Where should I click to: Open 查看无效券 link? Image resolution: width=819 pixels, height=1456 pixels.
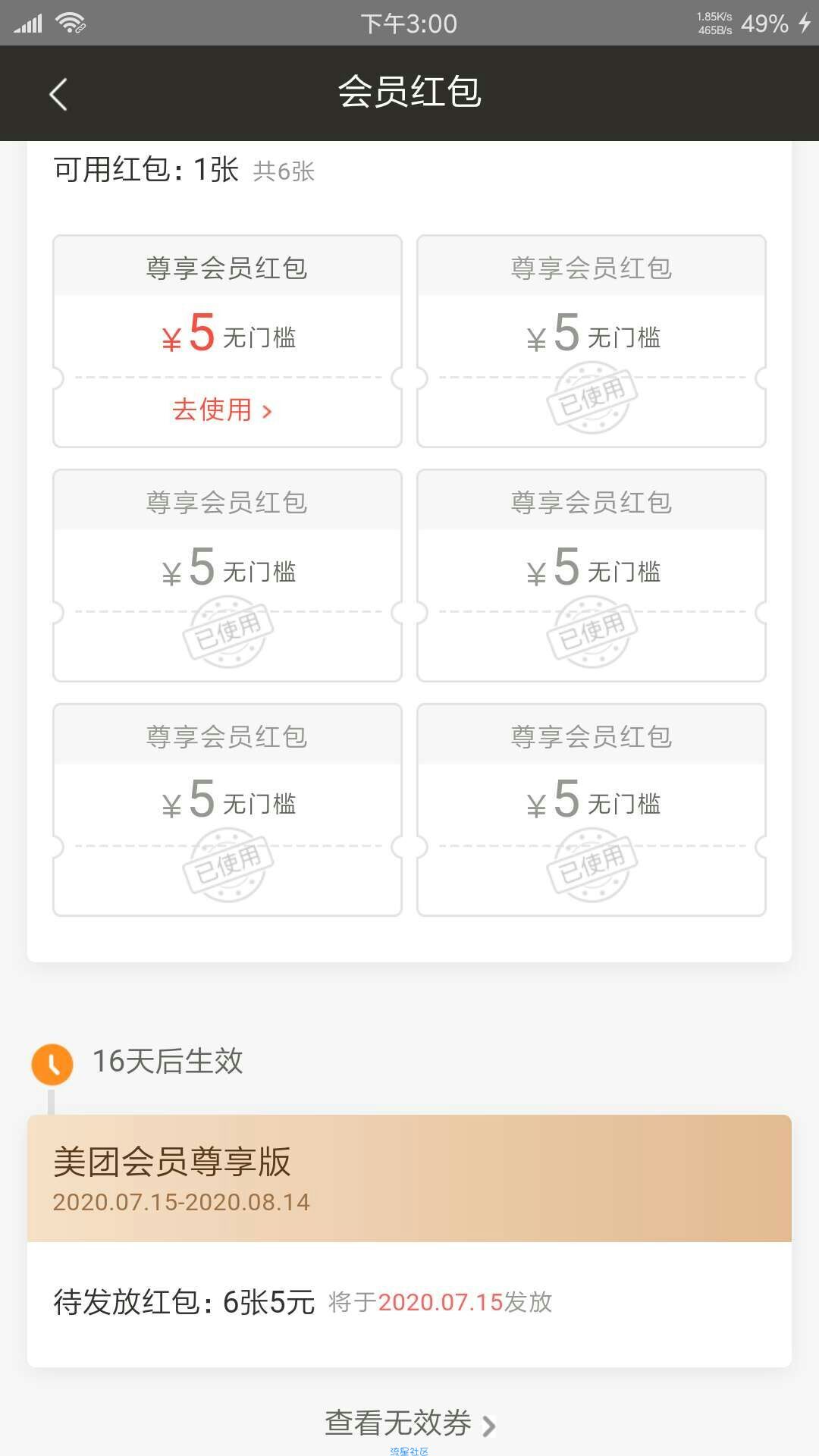coord(409,1423)
